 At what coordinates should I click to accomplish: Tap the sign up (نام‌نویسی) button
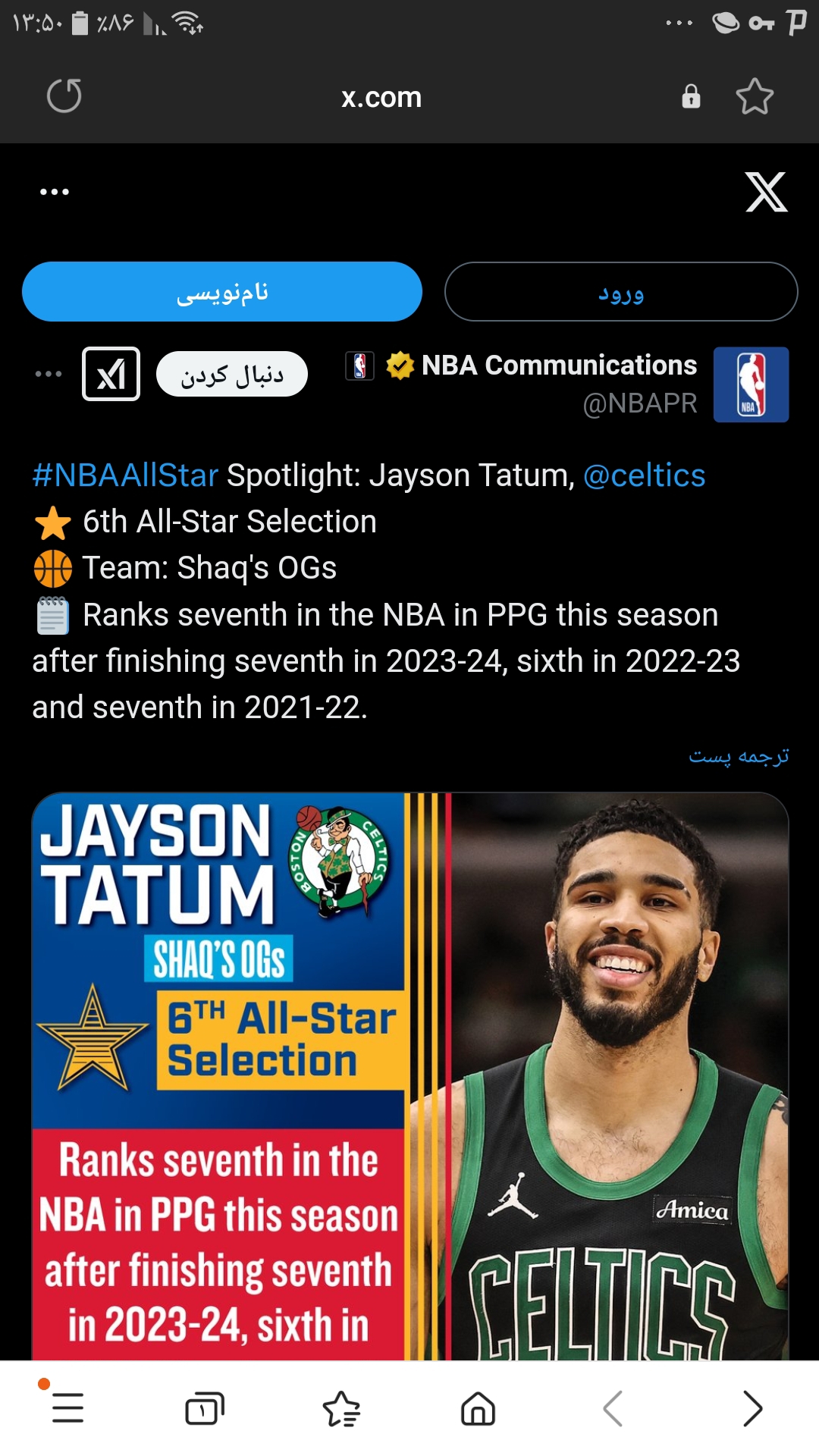(222, 292)
